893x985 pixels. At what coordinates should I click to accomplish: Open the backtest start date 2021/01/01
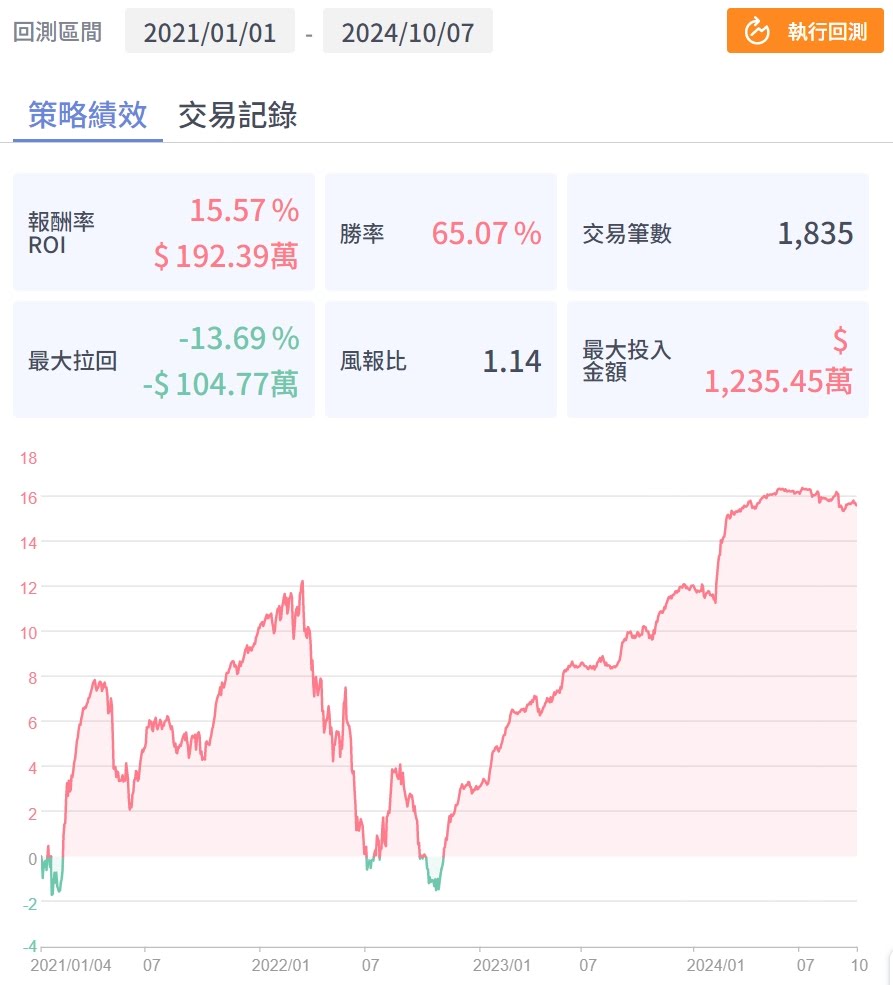[x=209, y=32]
